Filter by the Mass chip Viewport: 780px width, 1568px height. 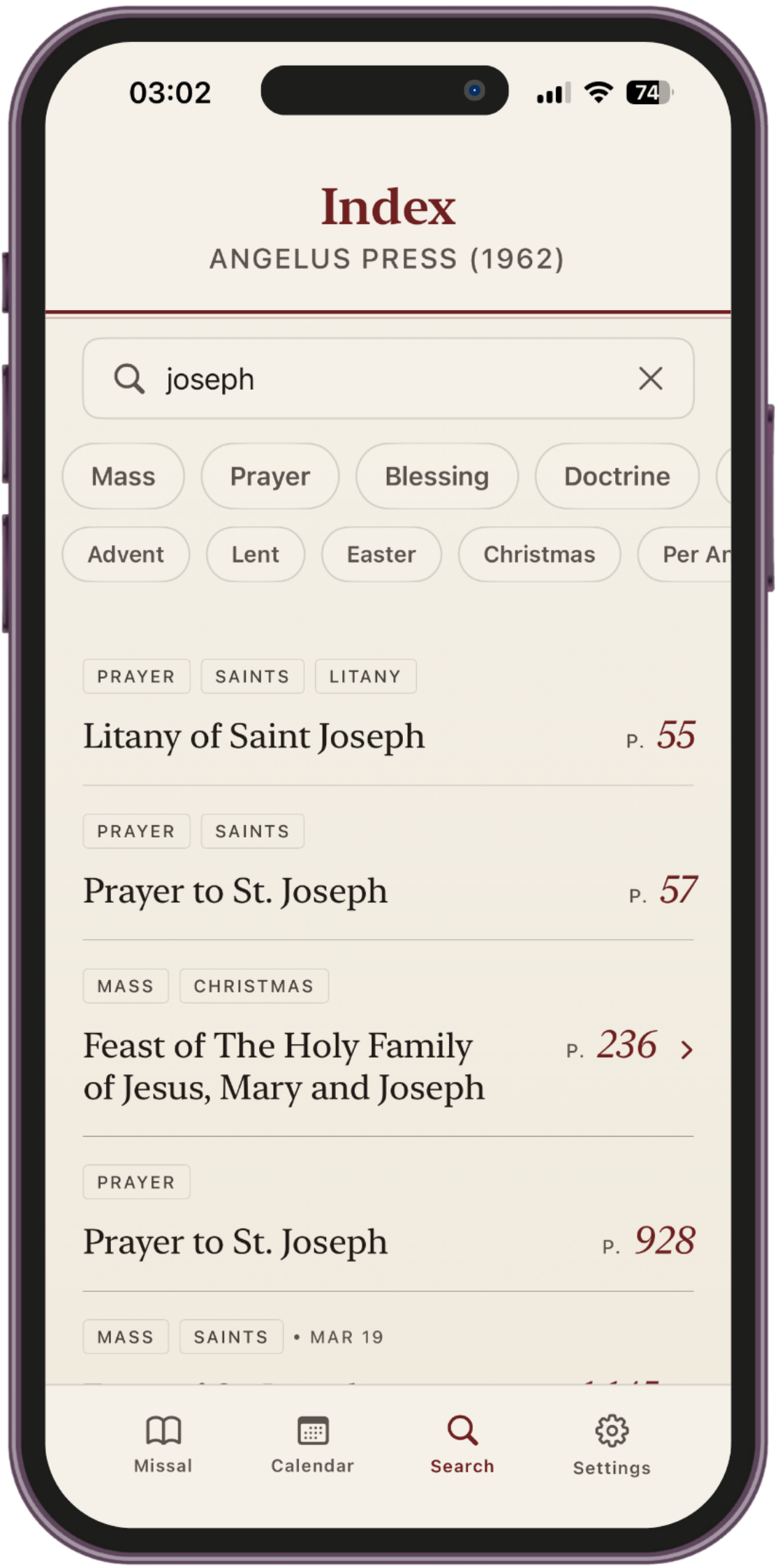click(x=123, y=476)
